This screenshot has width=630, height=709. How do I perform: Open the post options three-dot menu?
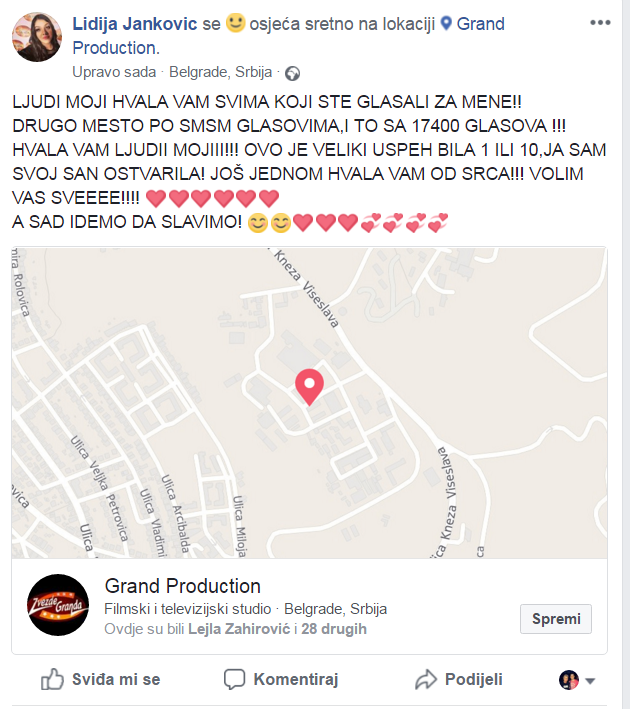pos(600,22)
